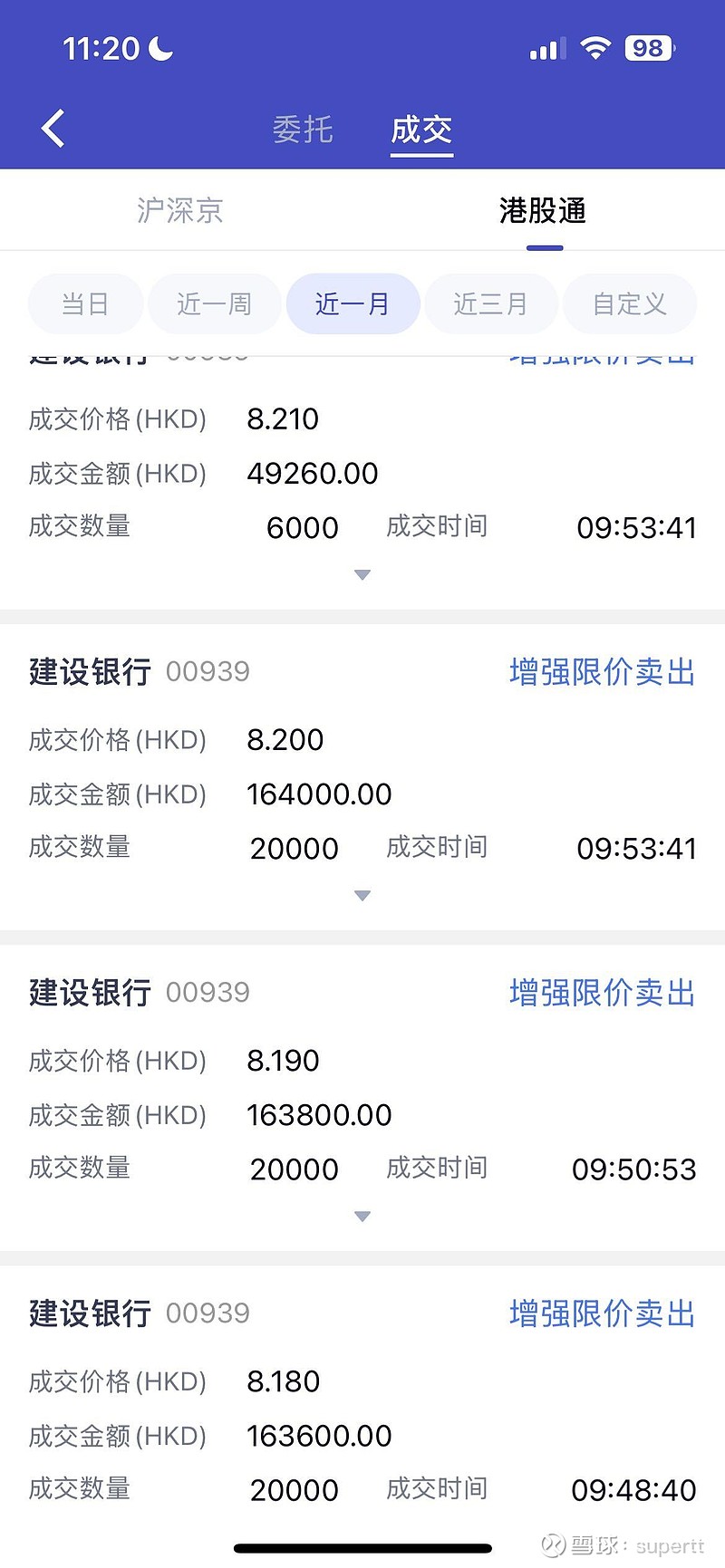Viewport: 725px width, 1568px height.
Task: Tap the Wi-Fi icon in status bar
Action: tap(595, 47)
